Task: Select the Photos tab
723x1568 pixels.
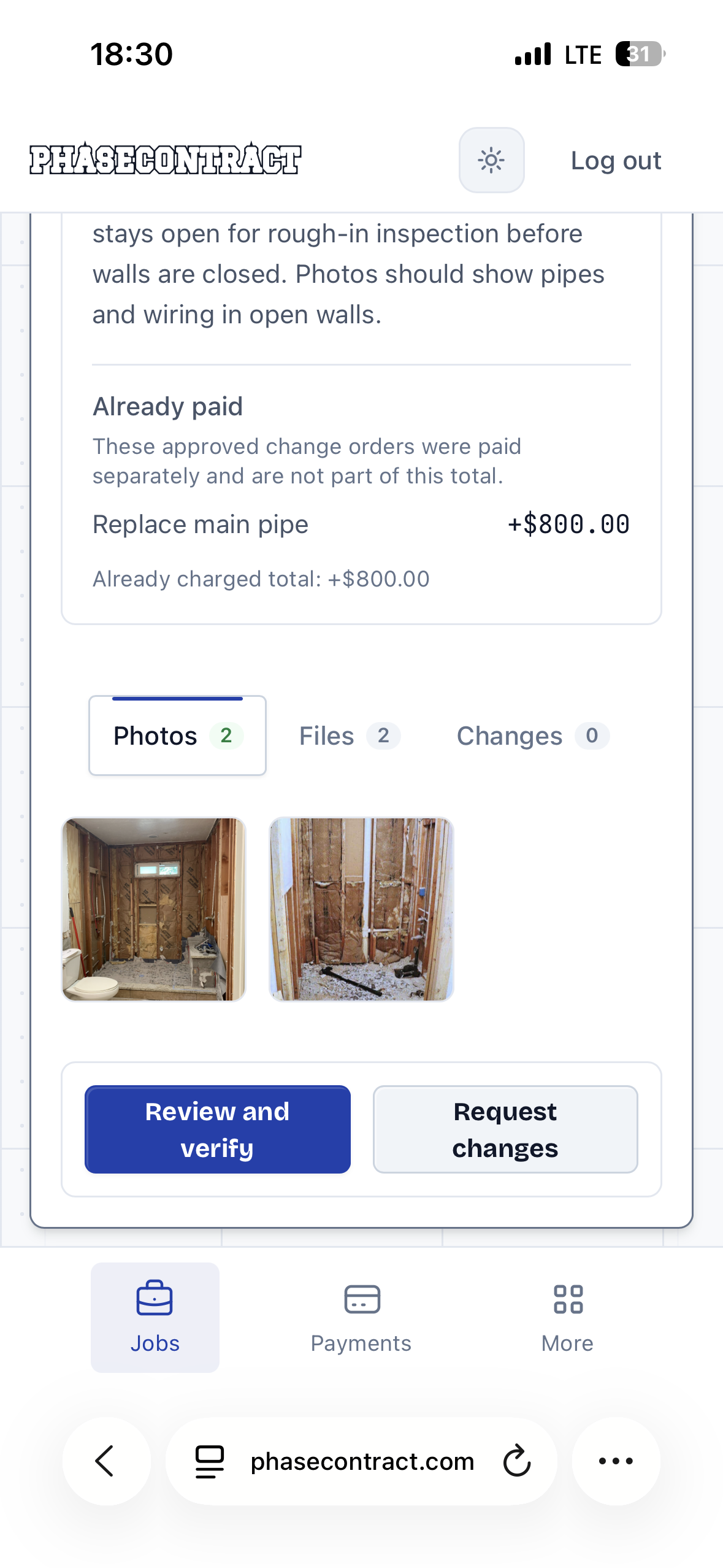Action: click(177, 735)
